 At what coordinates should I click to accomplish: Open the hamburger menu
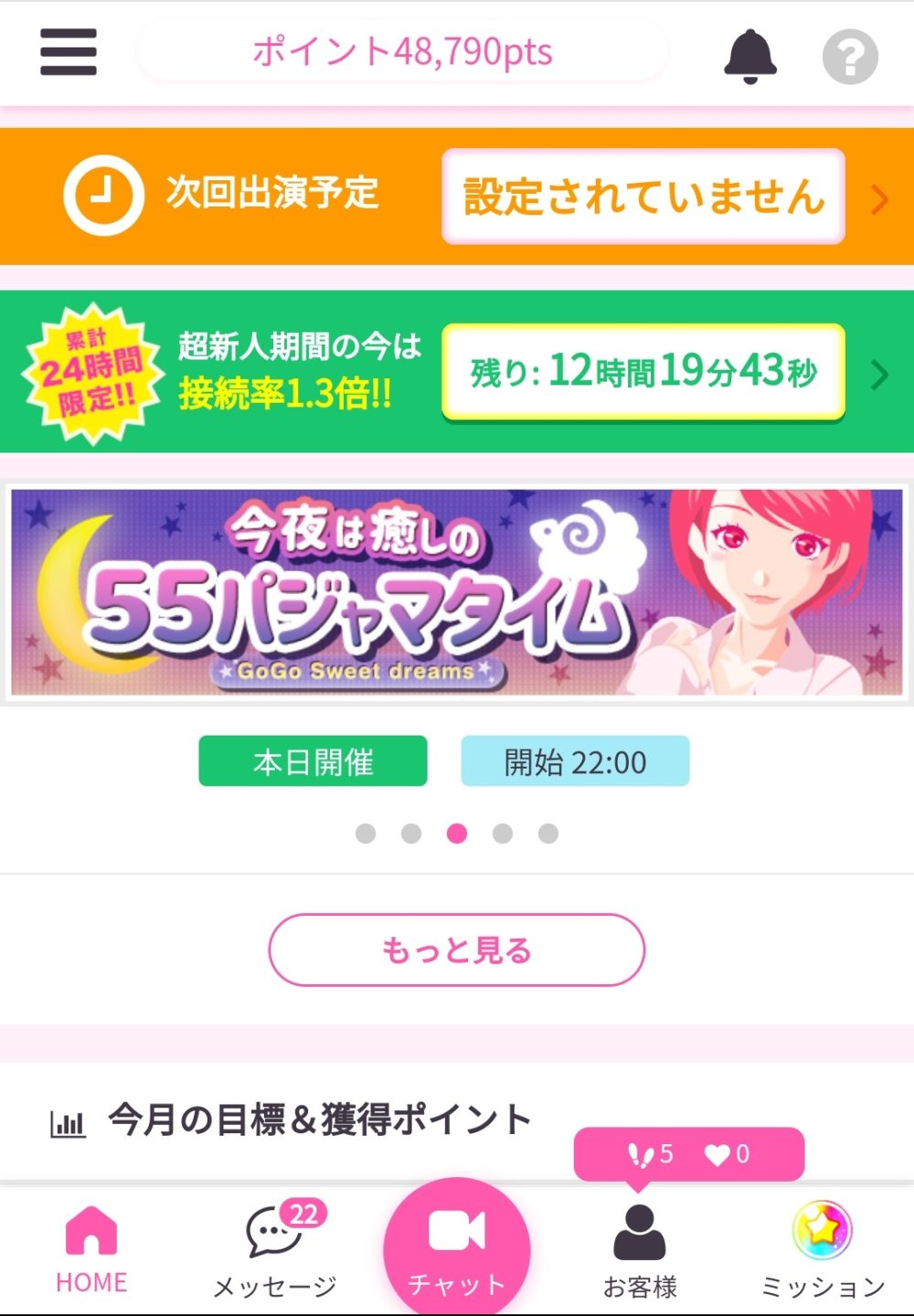69,52
